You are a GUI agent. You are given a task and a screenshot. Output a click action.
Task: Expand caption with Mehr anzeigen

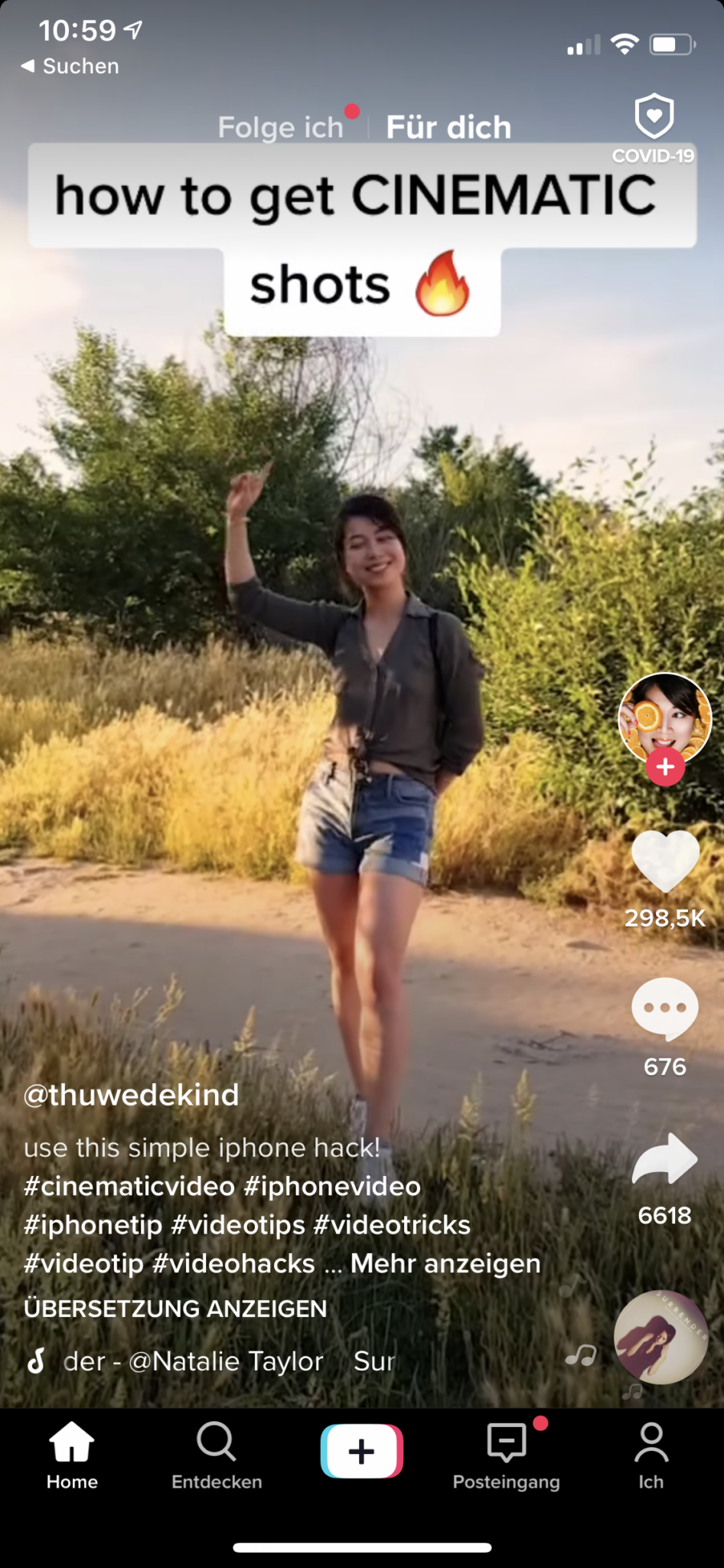(x=445, y=1263)
